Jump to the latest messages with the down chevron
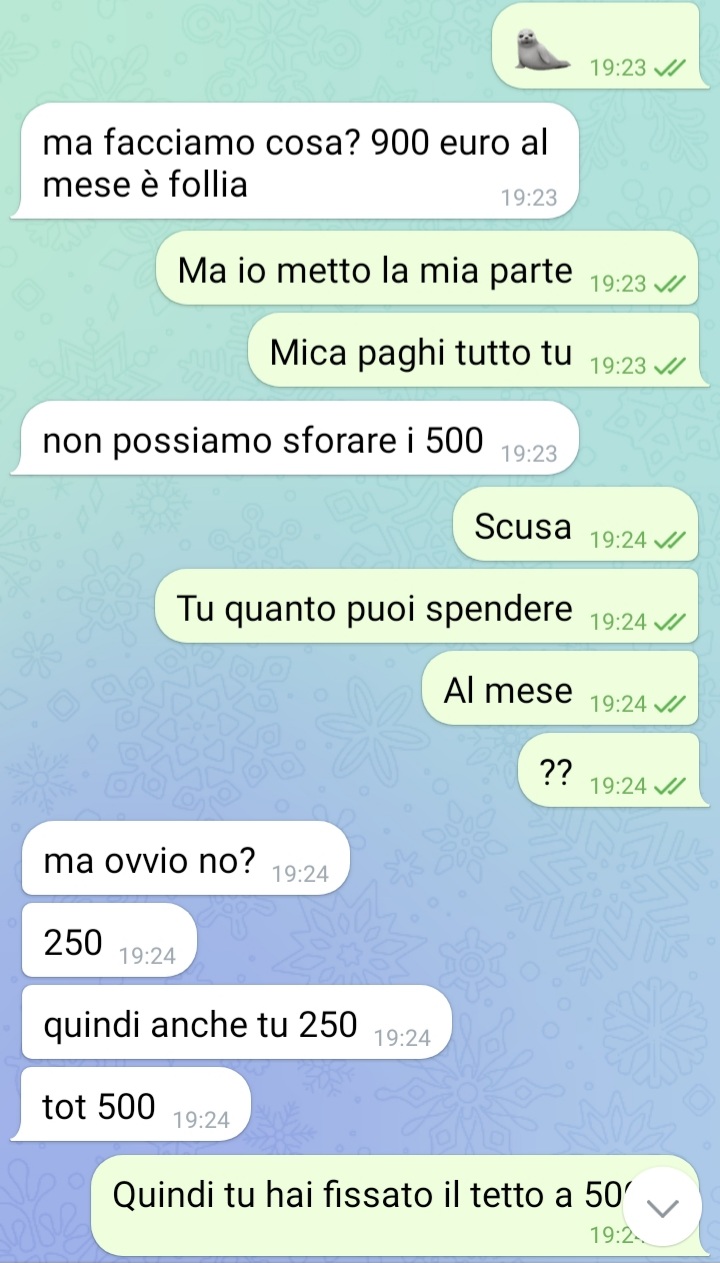 (663, 1207)
